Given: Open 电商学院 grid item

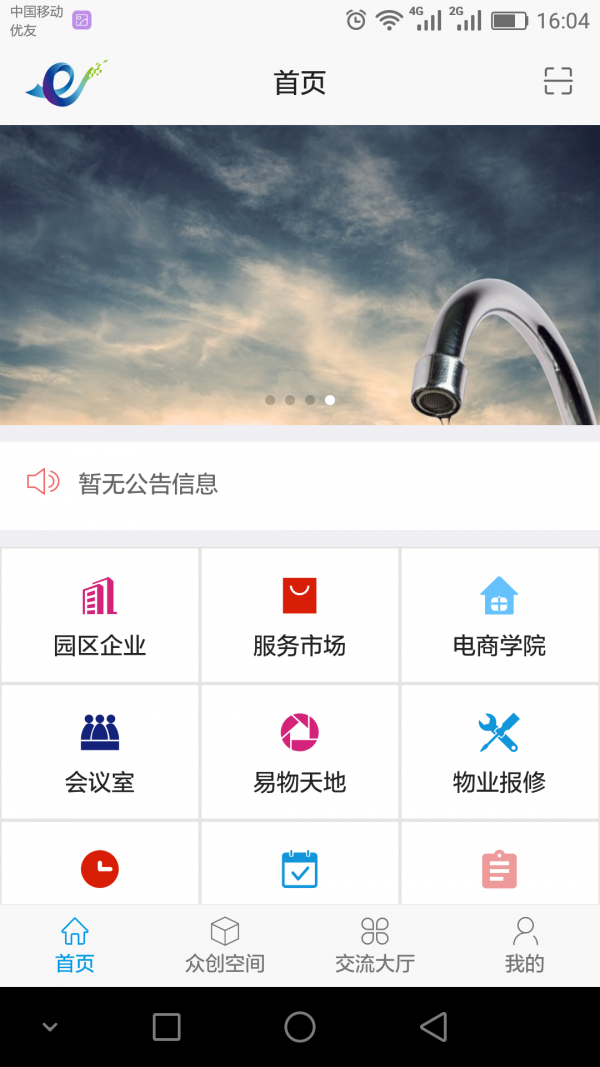Looking at the screenshot, I should tap(499, 616).
